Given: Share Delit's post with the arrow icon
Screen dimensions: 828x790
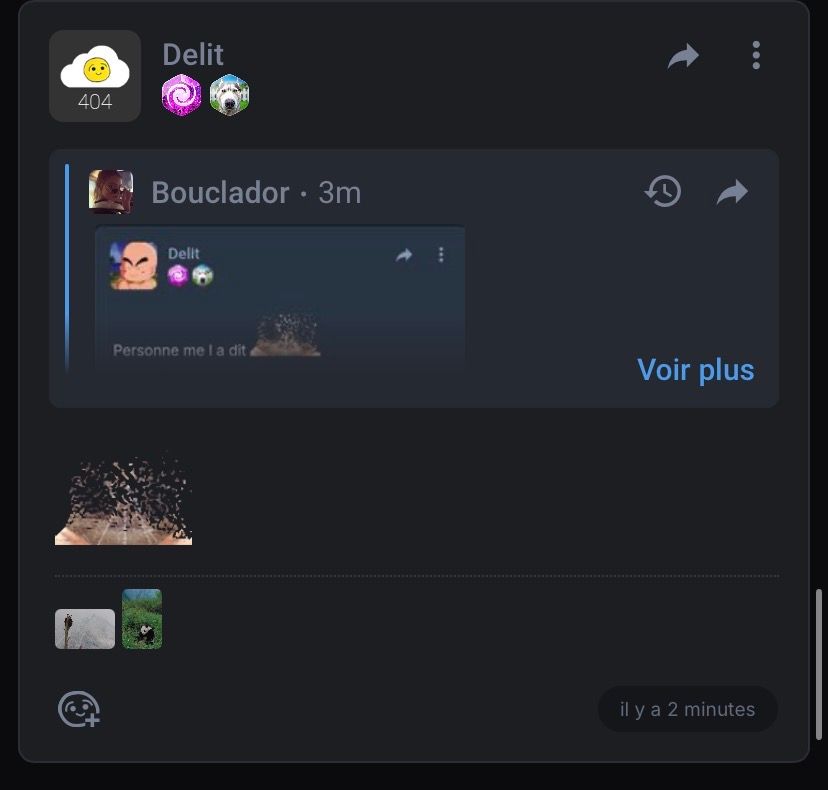Looking at the screenshot, I should pos(683,57).
